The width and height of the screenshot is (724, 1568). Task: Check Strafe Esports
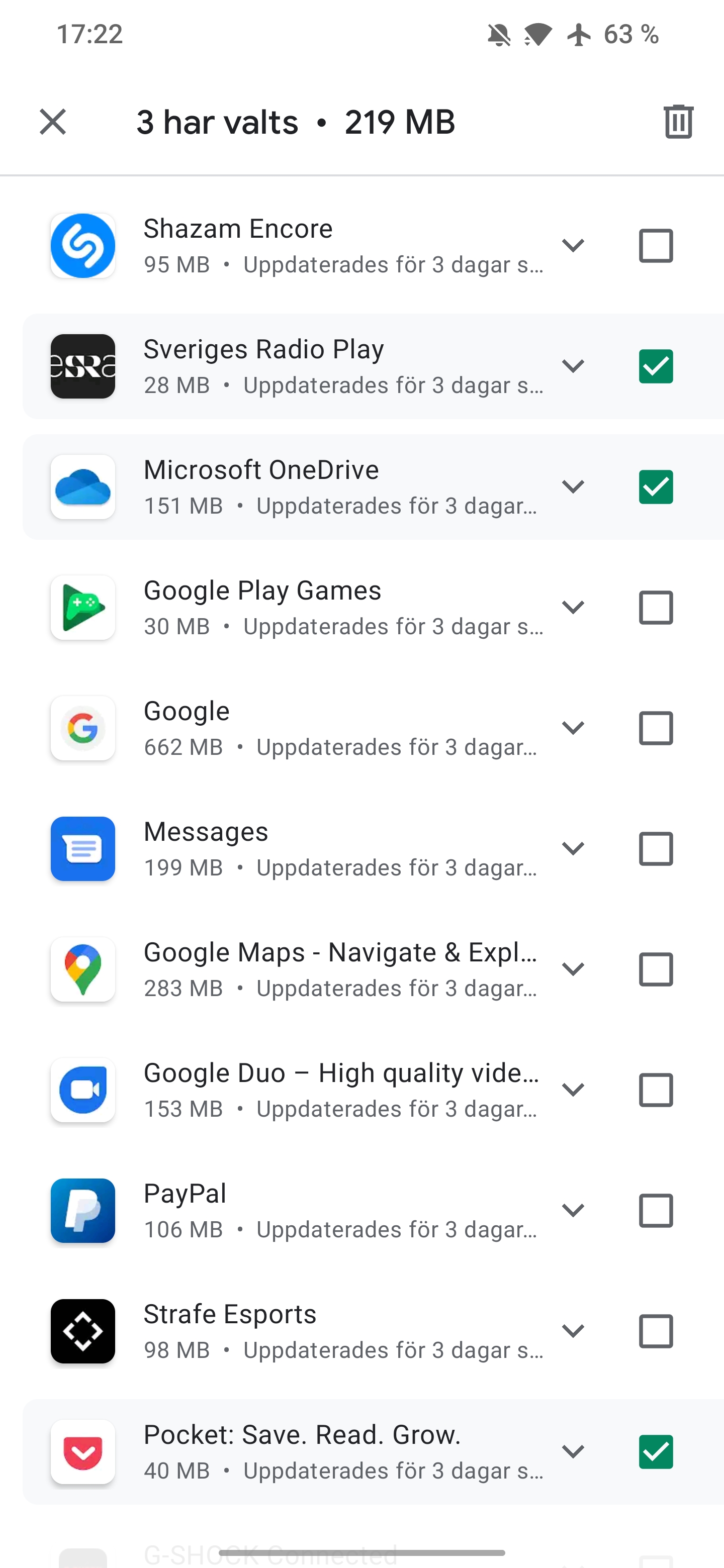(x=656, y=1331)
